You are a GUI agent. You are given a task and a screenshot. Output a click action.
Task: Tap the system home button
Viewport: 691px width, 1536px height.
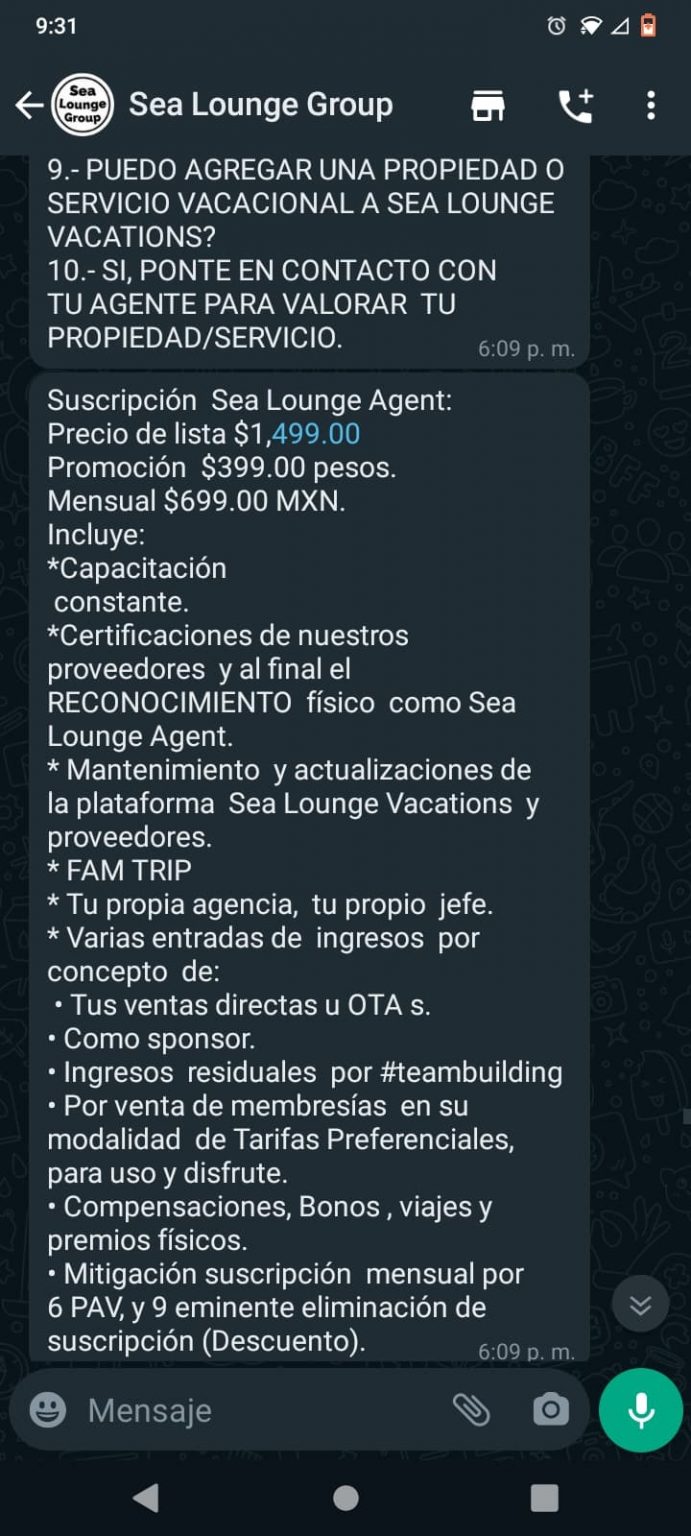tap(346, 1497)
